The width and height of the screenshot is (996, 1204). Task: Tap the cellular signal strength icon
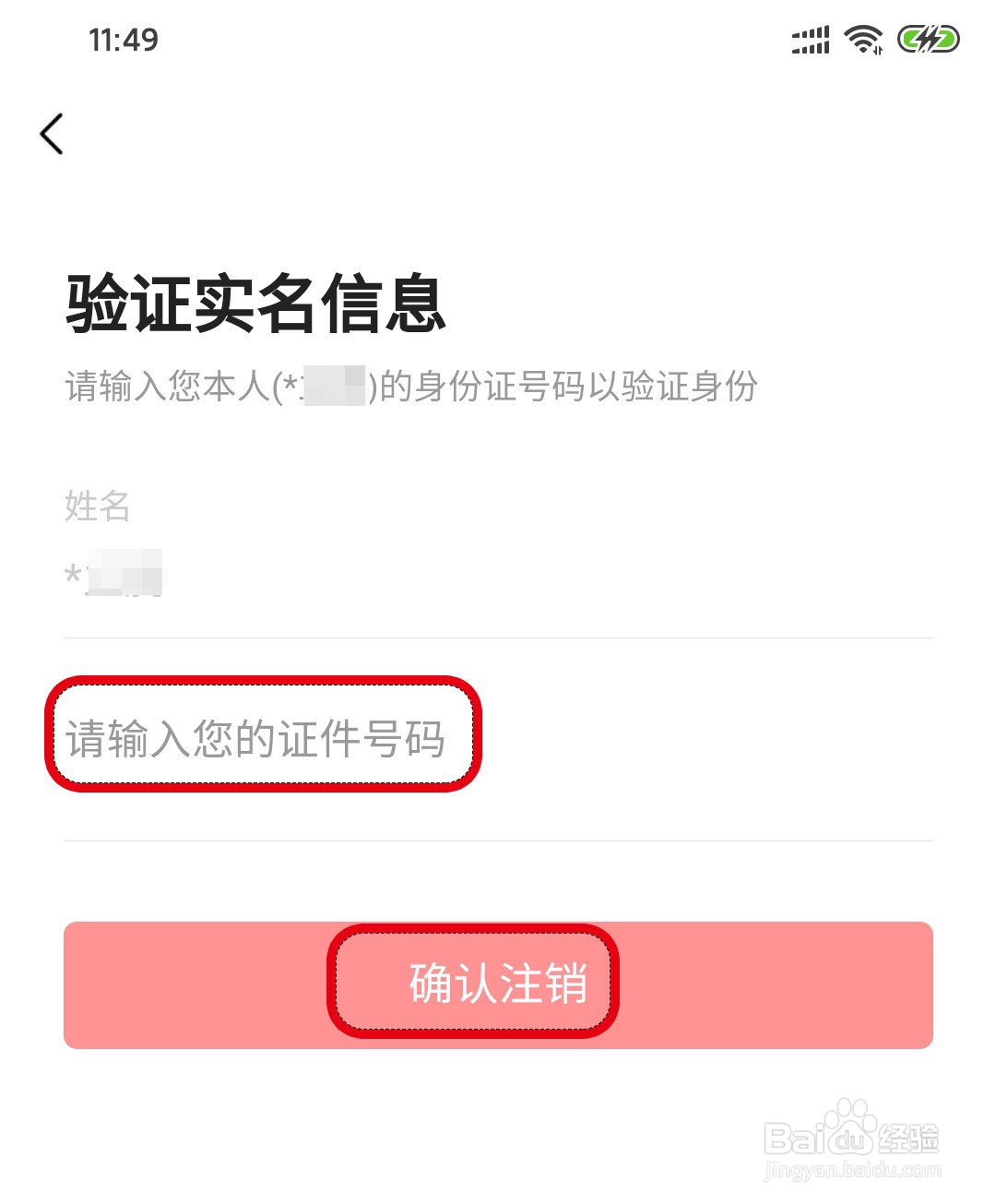pyautogui.click(x=808, y=39)
